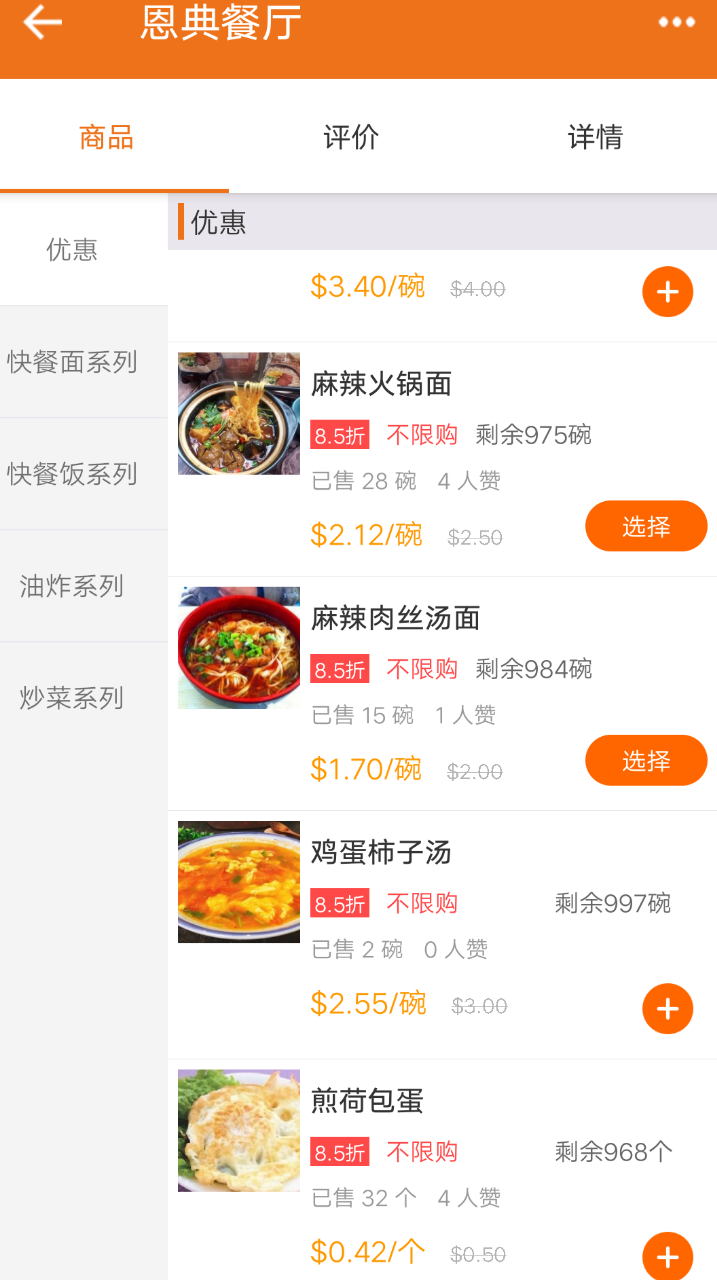The image size is (717, 1280).
Task: Add 鸡蛋柿子汤 with the plus button
Action: (x=667, y=1008)
